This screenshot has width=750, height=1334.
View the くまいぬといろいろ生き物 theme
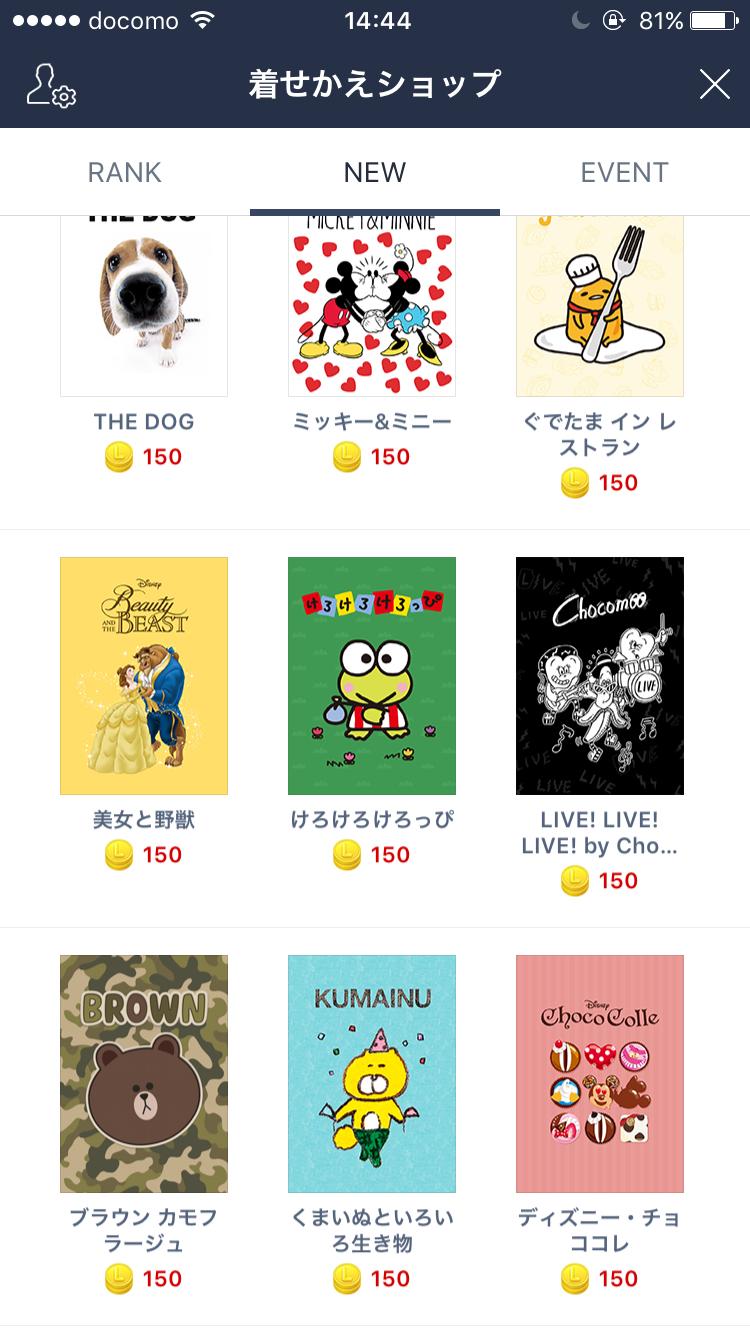[372, 1074]
